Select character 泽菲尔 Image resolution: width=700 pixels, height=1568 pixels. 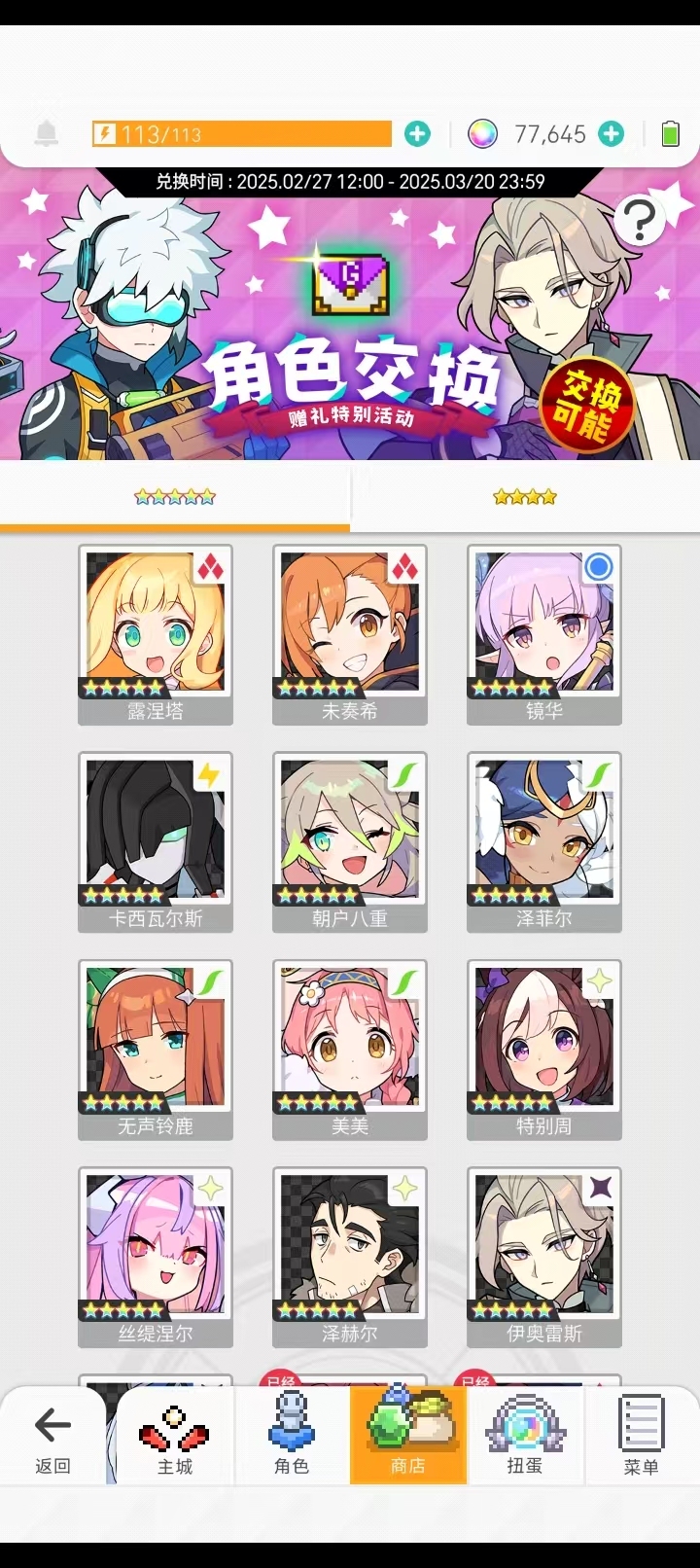[544, 840]
